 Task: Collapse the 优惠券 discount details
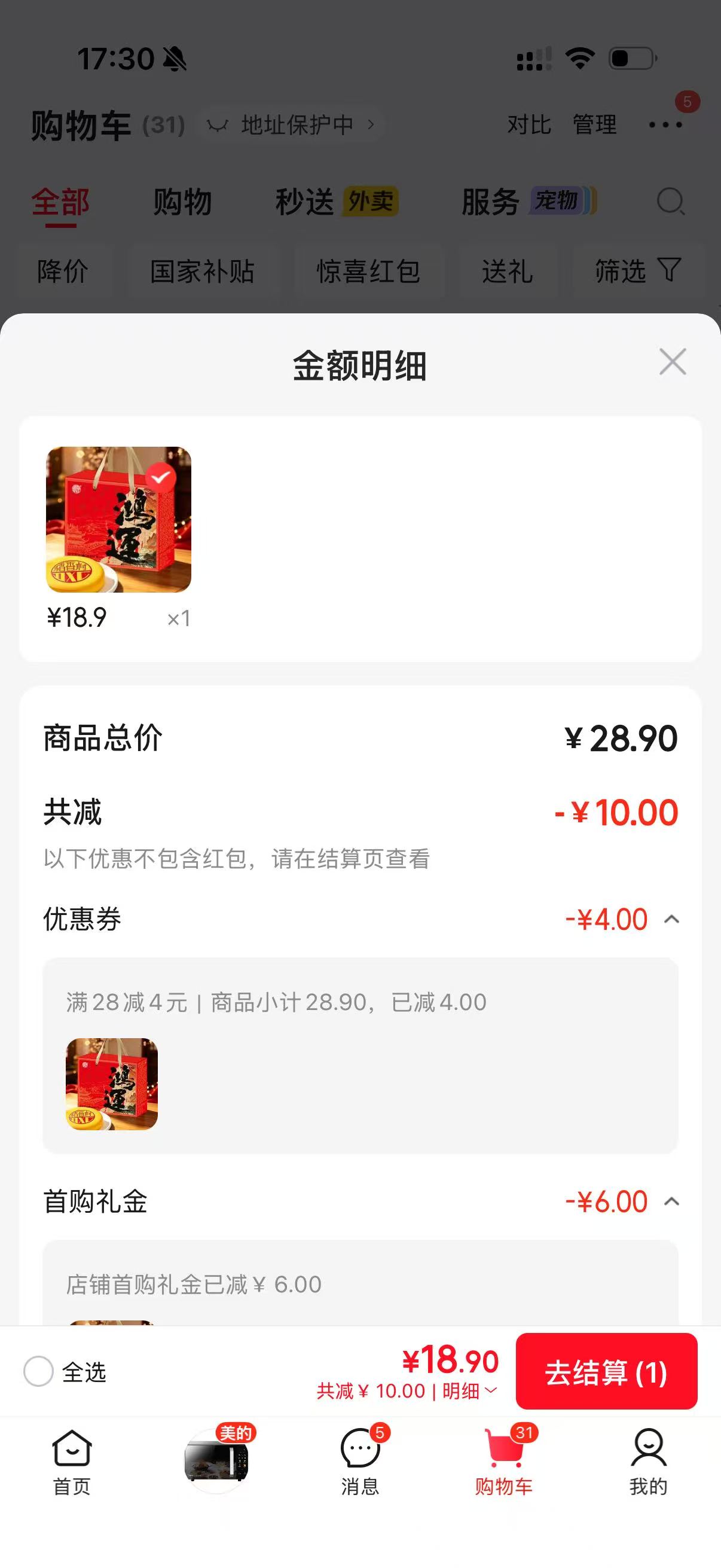tap(671, 919)
